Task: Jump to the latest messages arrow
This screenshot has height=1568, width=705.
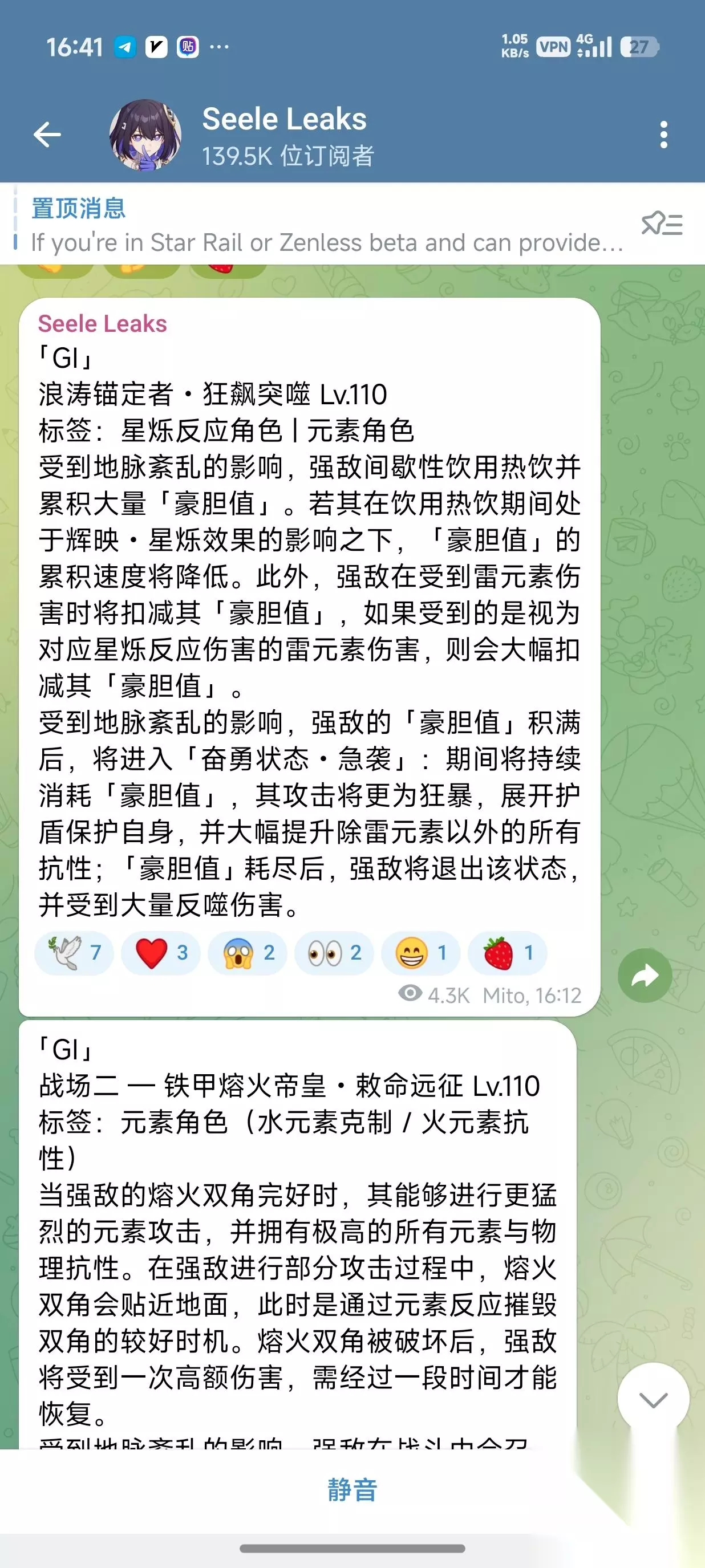Action: click(x=653, y=1399)
